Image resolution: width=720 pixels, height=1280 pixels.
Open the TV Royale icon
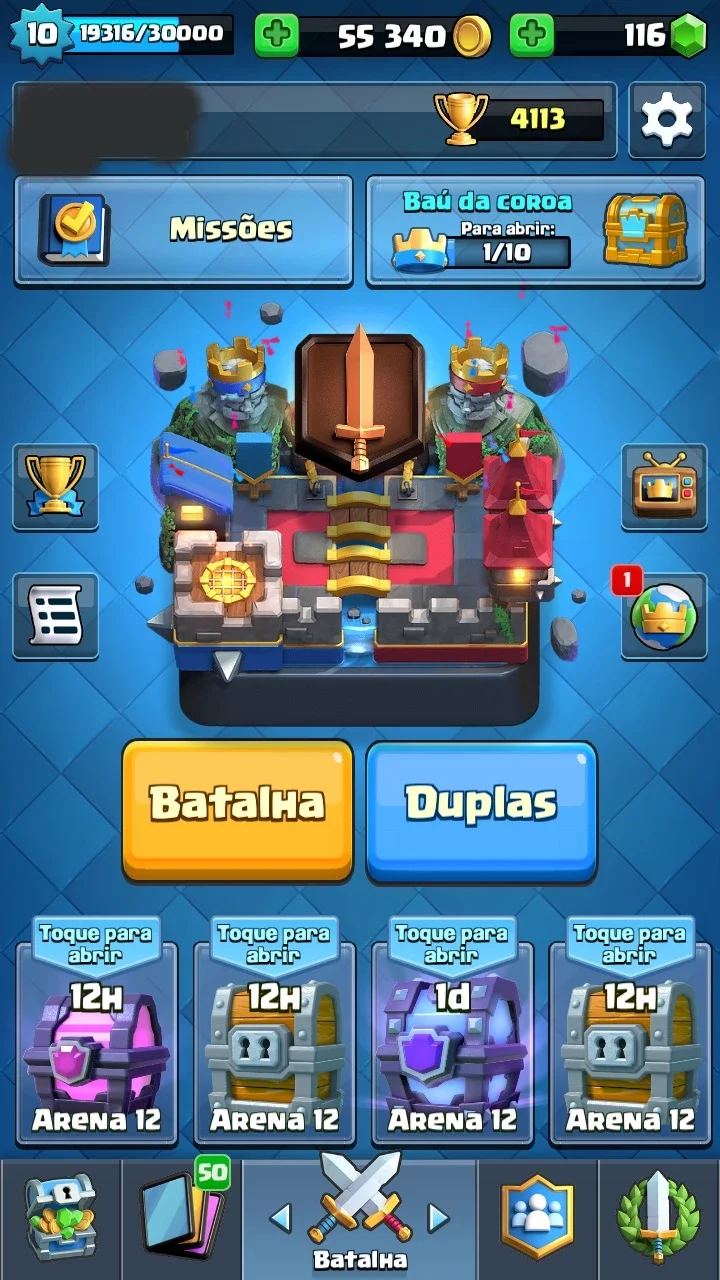664,487
